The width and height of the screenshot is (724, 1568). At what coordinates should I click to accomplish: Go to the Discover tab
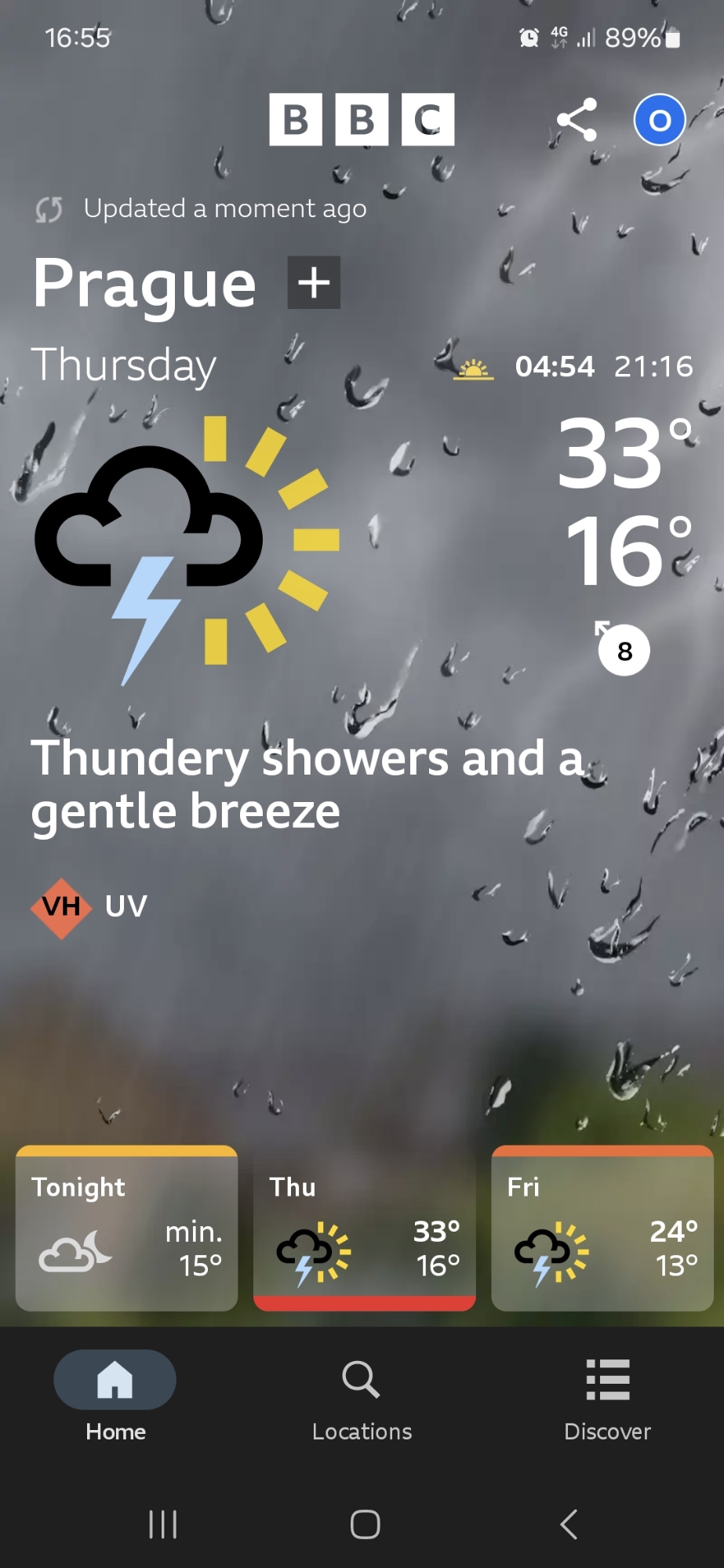607,1399
